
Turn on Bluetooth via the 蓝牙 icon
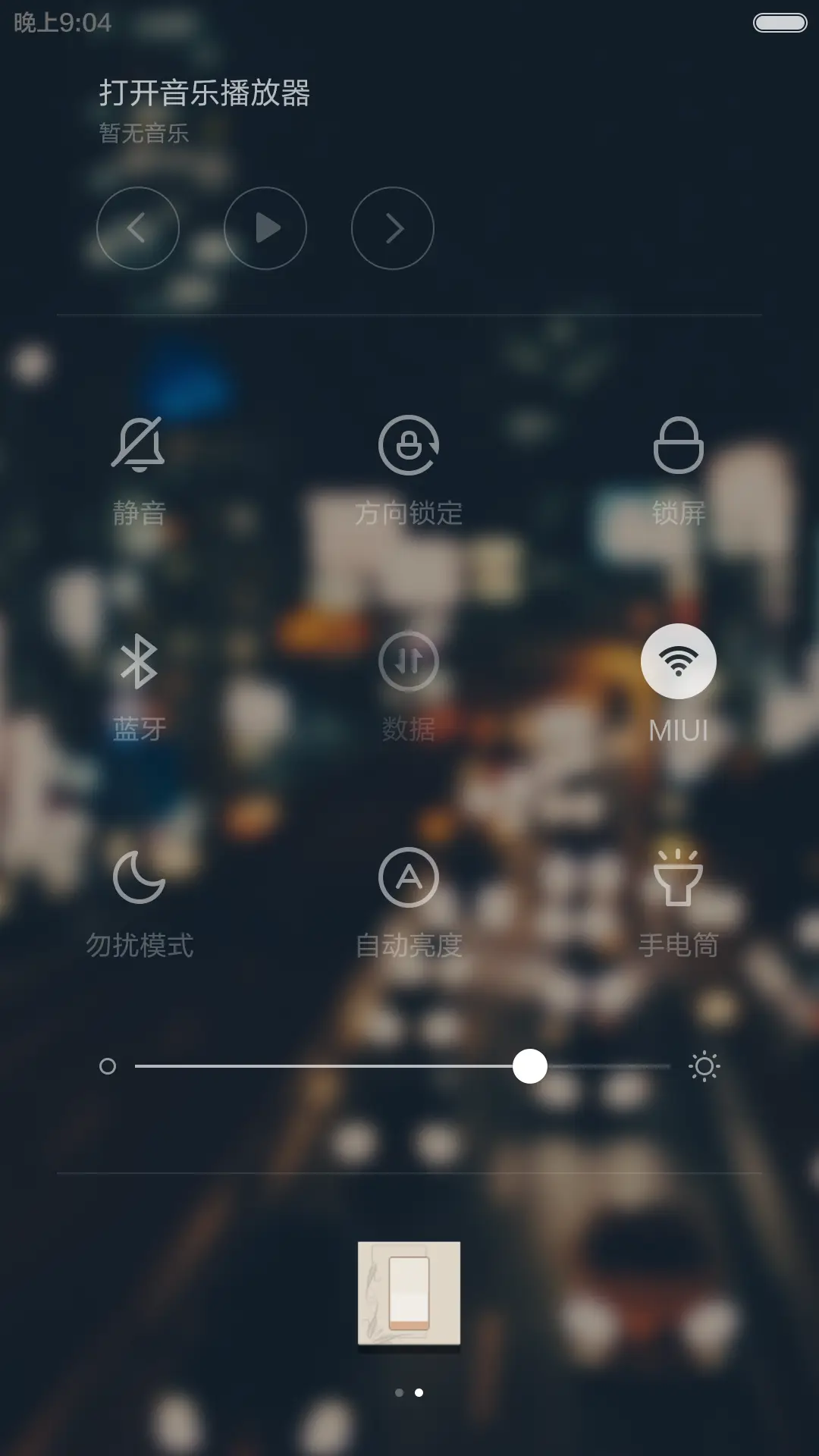tap(139, 661)
